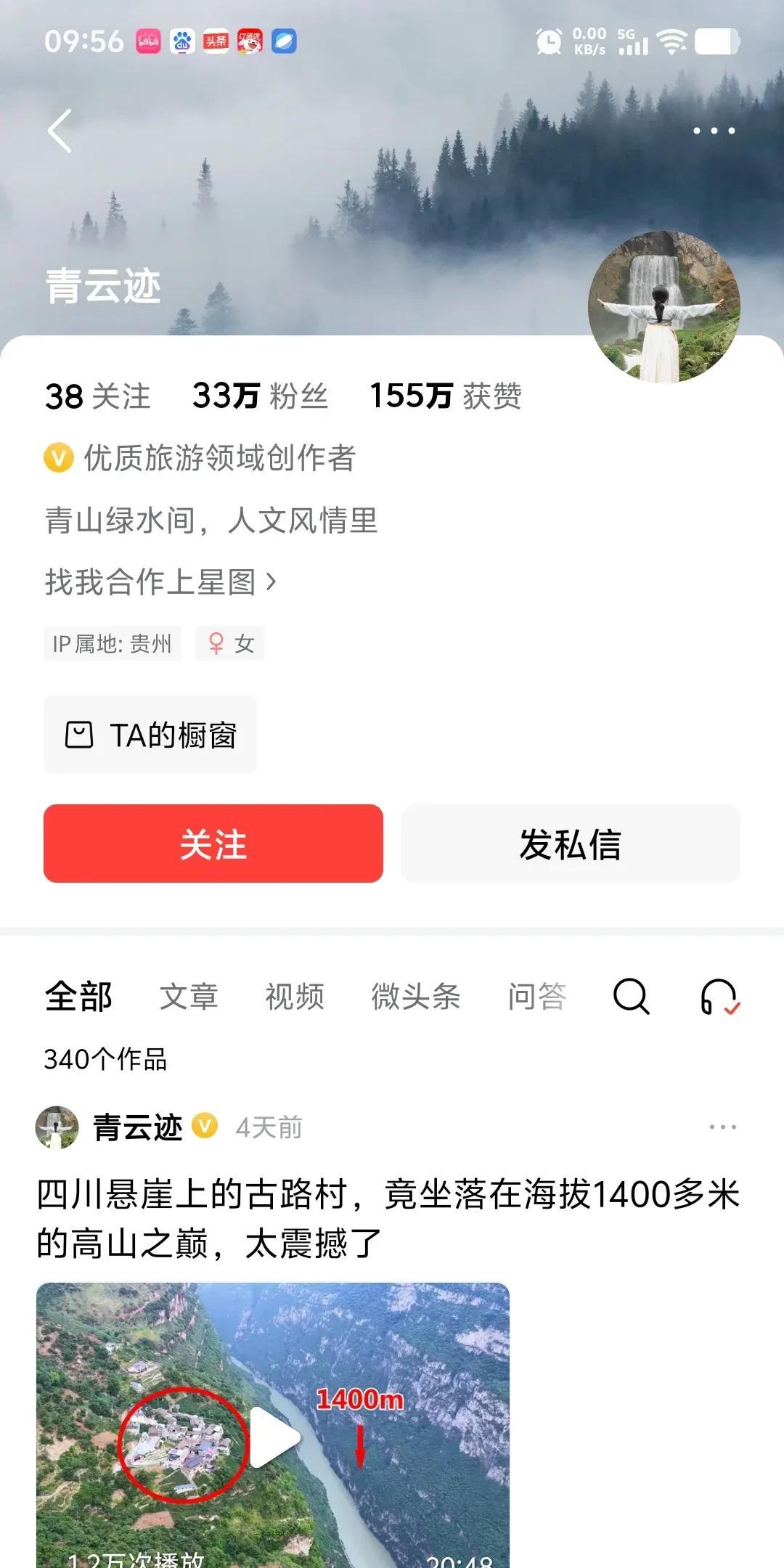Viewport: 784px width, 1568px height.
Task: Select the 全部 tab
Action: pos(78,996)
